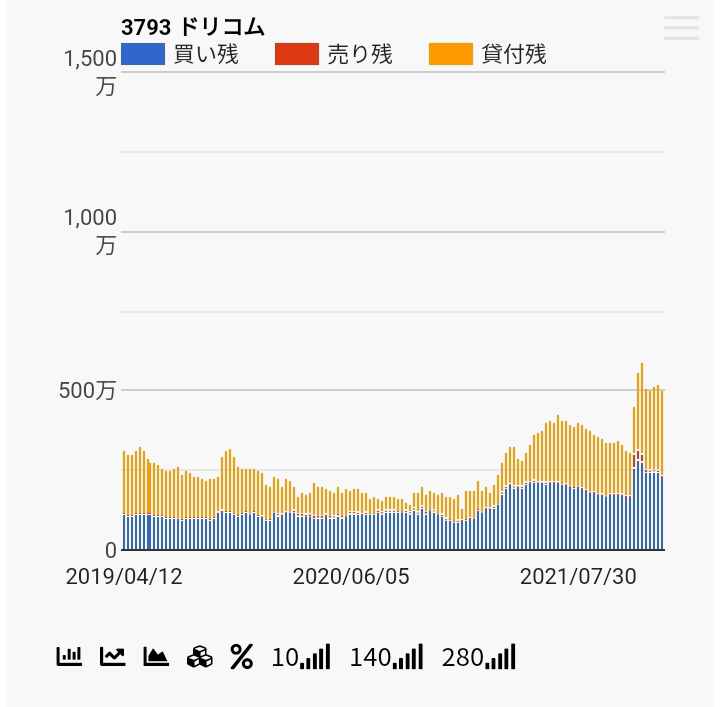Toggle the 買い残 legend series
This screenshot has height=707, width=720.
[x=180, y=54]
